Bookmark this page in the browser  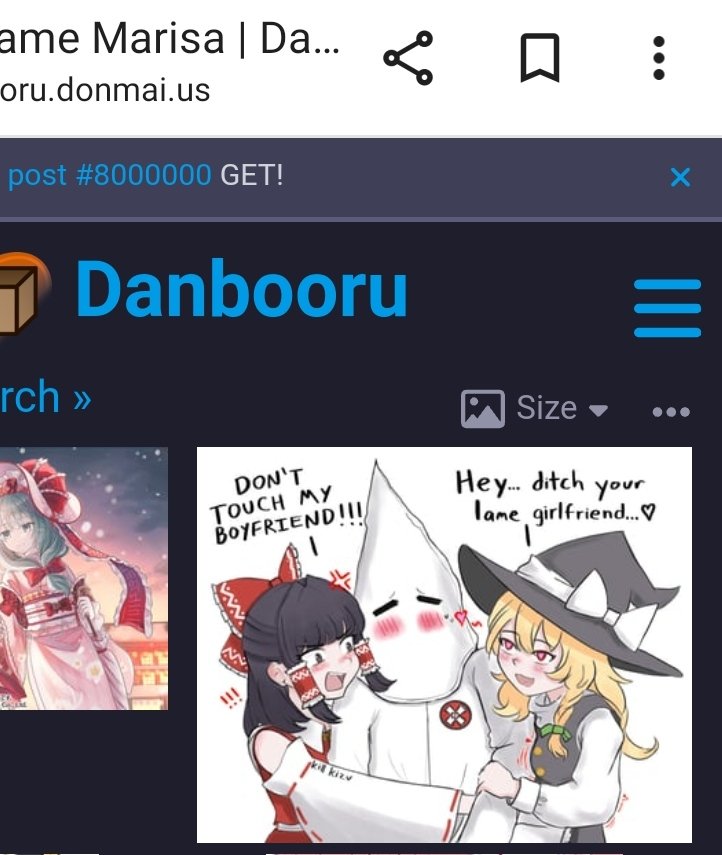click(x=540, y=58)
